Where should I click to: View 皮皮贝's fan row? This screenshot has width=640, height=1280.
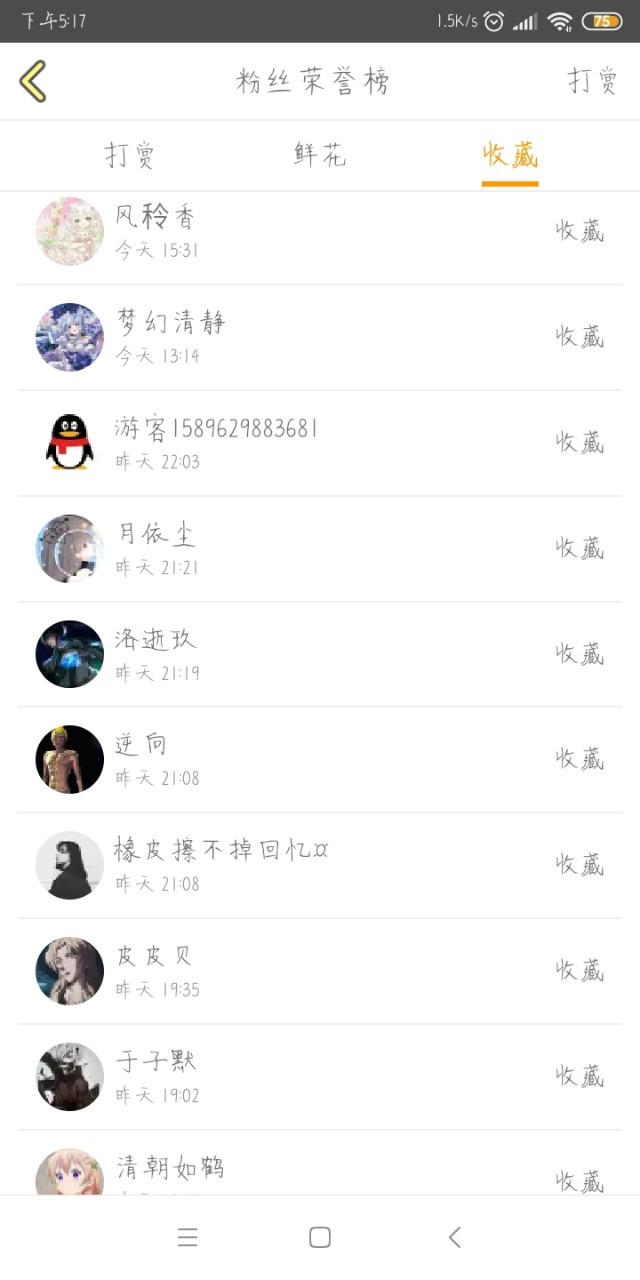[320, 971]
